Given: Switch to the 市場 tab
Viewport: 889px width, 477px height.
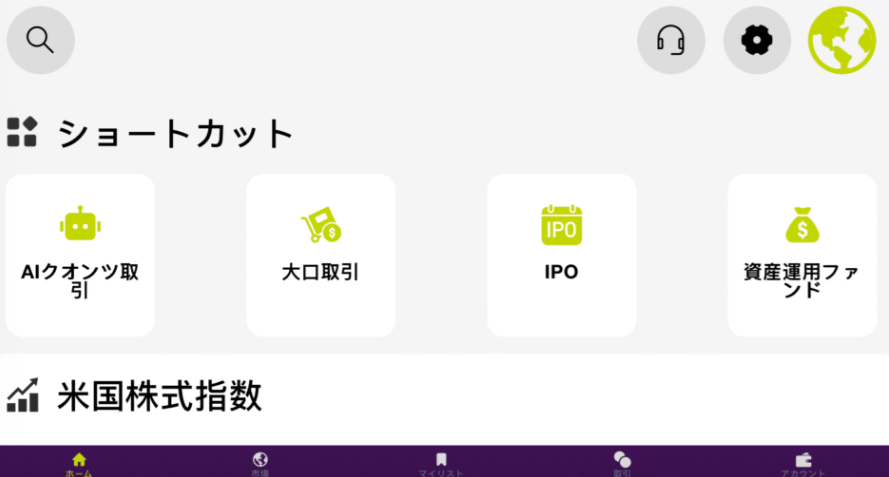Looking at the screenshot, I should tap(260, 463).
